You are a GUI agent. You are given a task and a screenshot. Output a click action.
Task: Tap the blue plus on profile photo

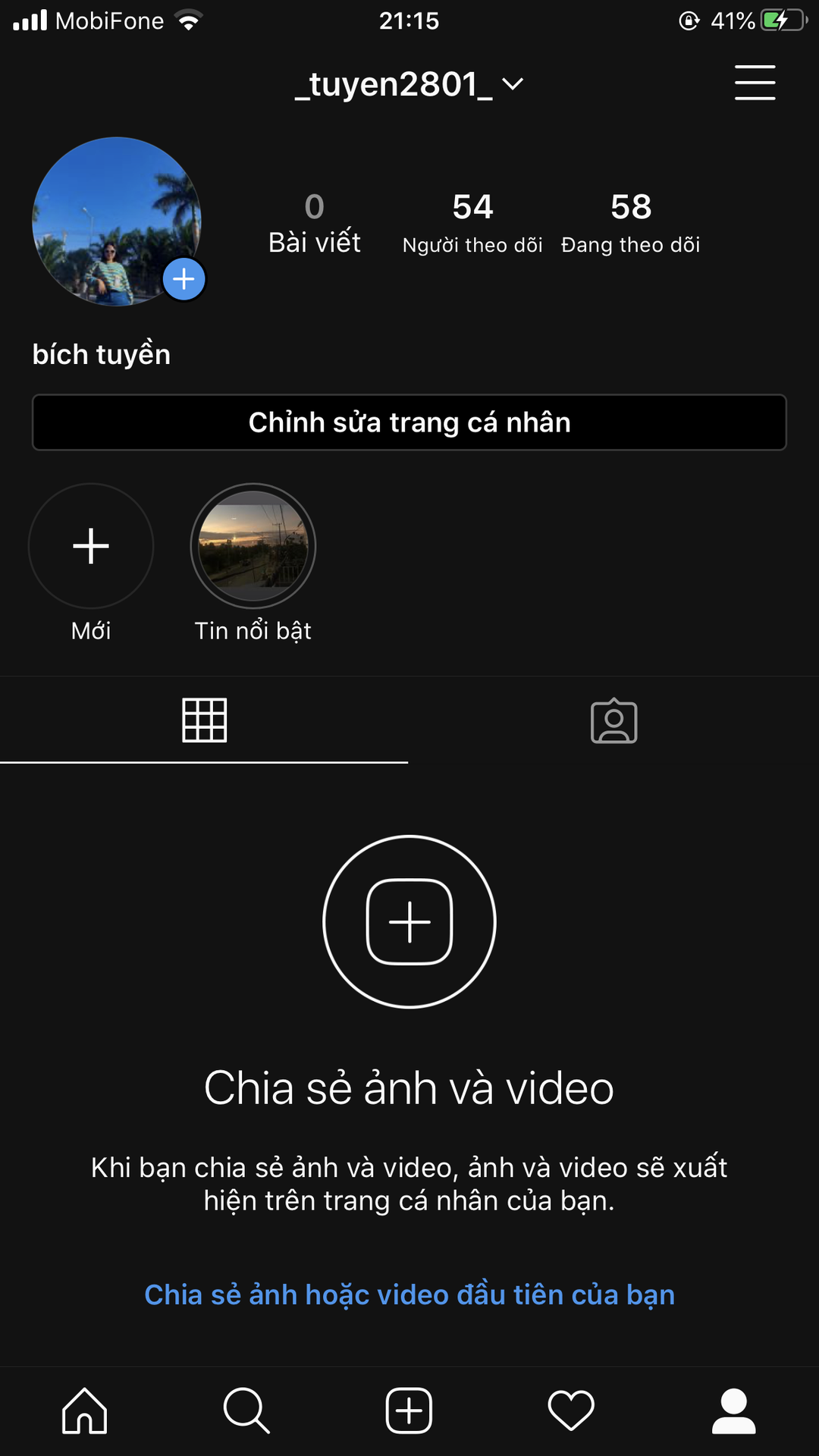(x=184, y=279)
